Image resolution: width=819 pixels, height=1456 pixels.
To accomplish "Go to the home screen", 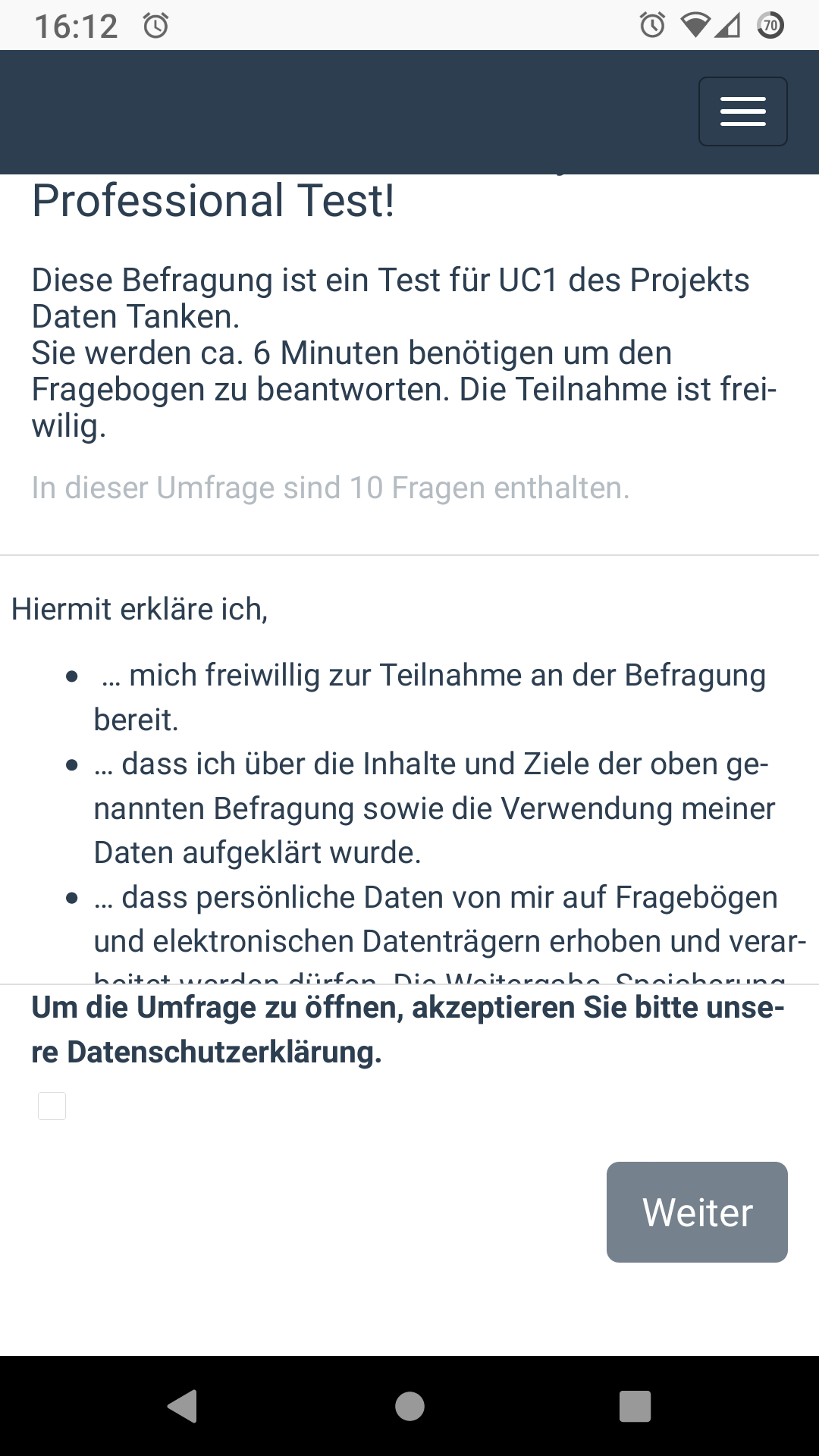I will pyautogui.click(x=409, y=1406).
